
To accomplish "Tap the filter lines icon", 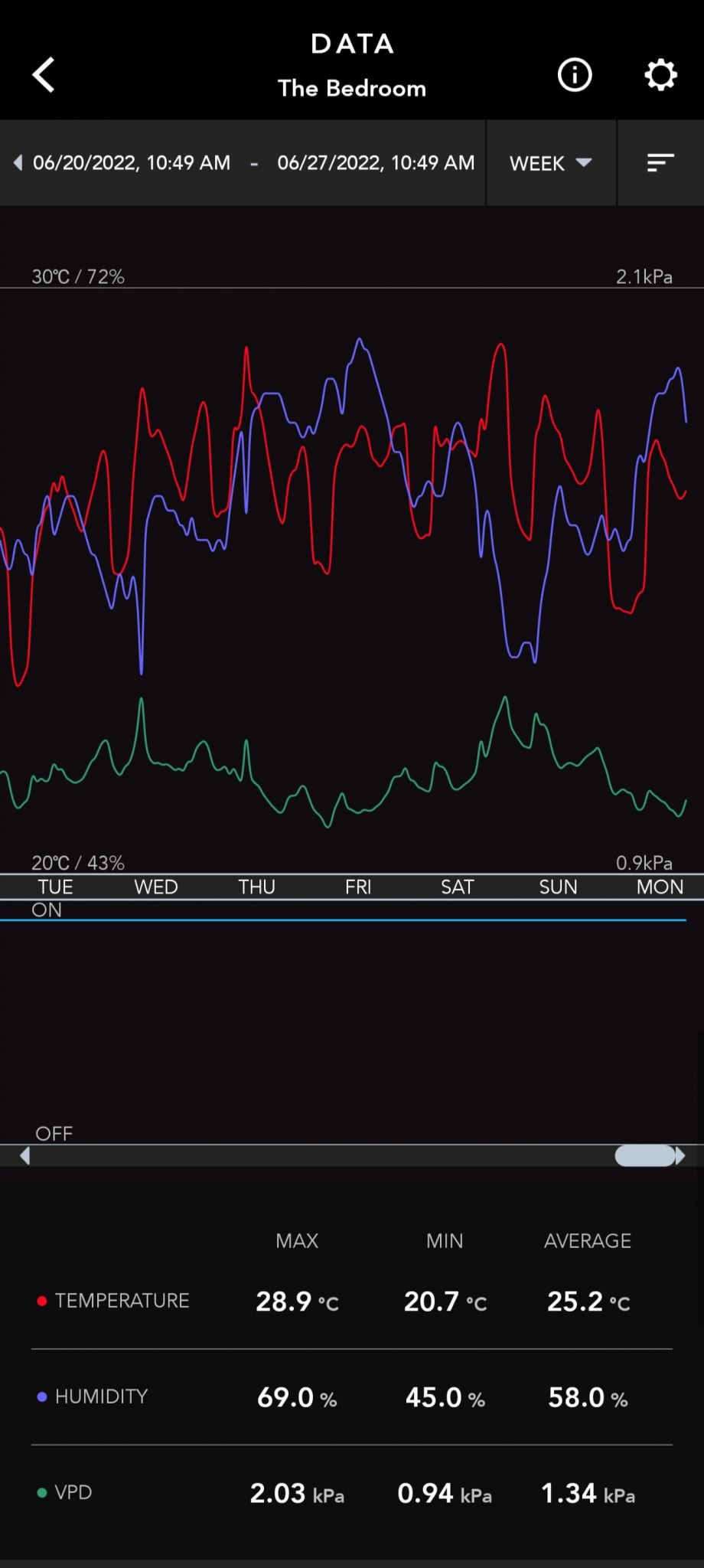I will tap(660, 163).
